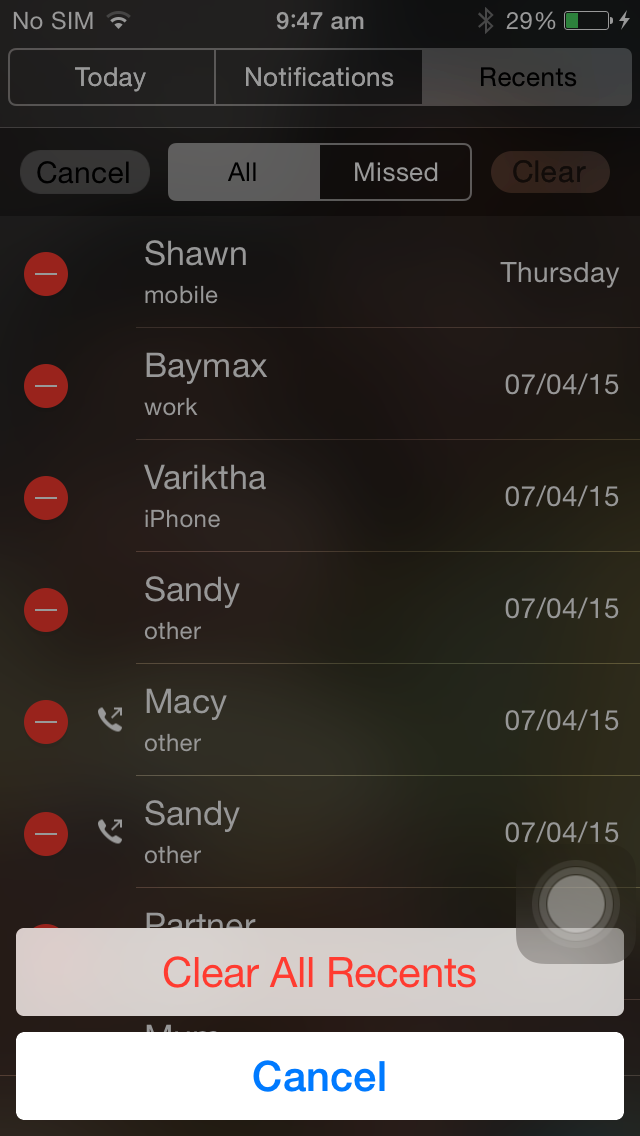The height and width of the screenshot is (1136, 640).
Task: Tap the top-left Cancel editing button
Action: [x=84, y=172]
